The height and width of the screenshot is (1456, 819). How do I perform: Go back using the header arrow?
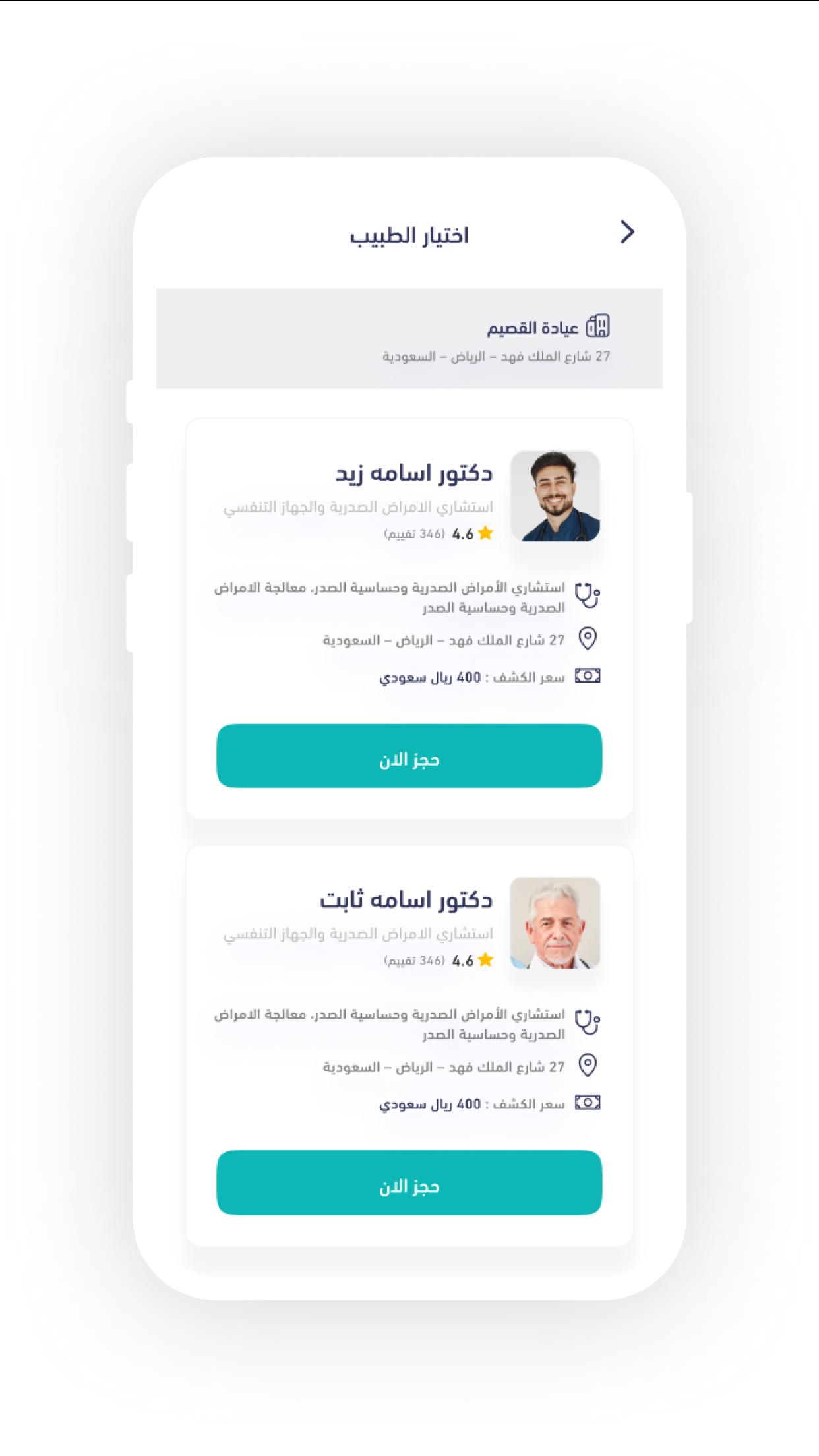pos(627,232)
